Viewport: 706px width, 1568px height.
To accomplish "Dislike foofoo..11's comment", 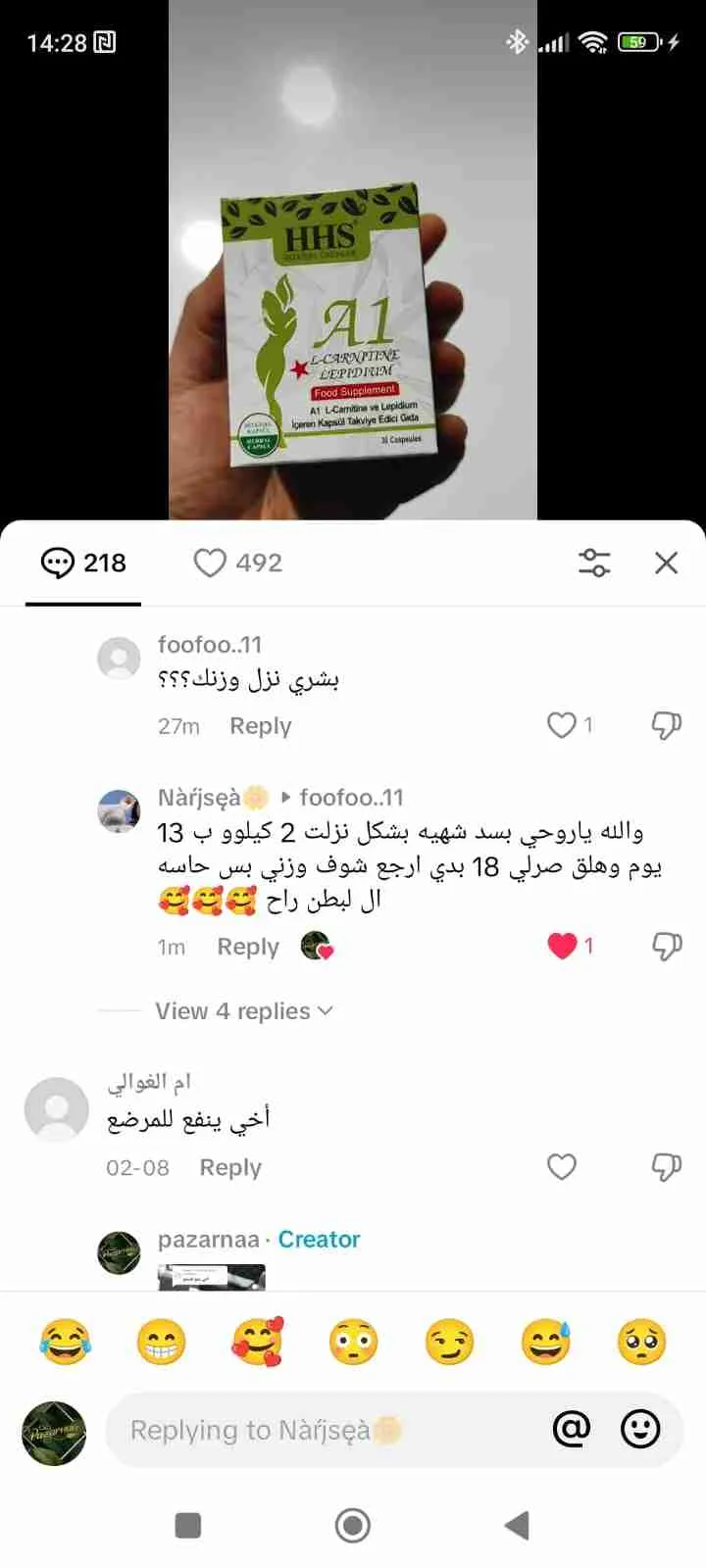I will pyautogui.click(x=666, y=725).
